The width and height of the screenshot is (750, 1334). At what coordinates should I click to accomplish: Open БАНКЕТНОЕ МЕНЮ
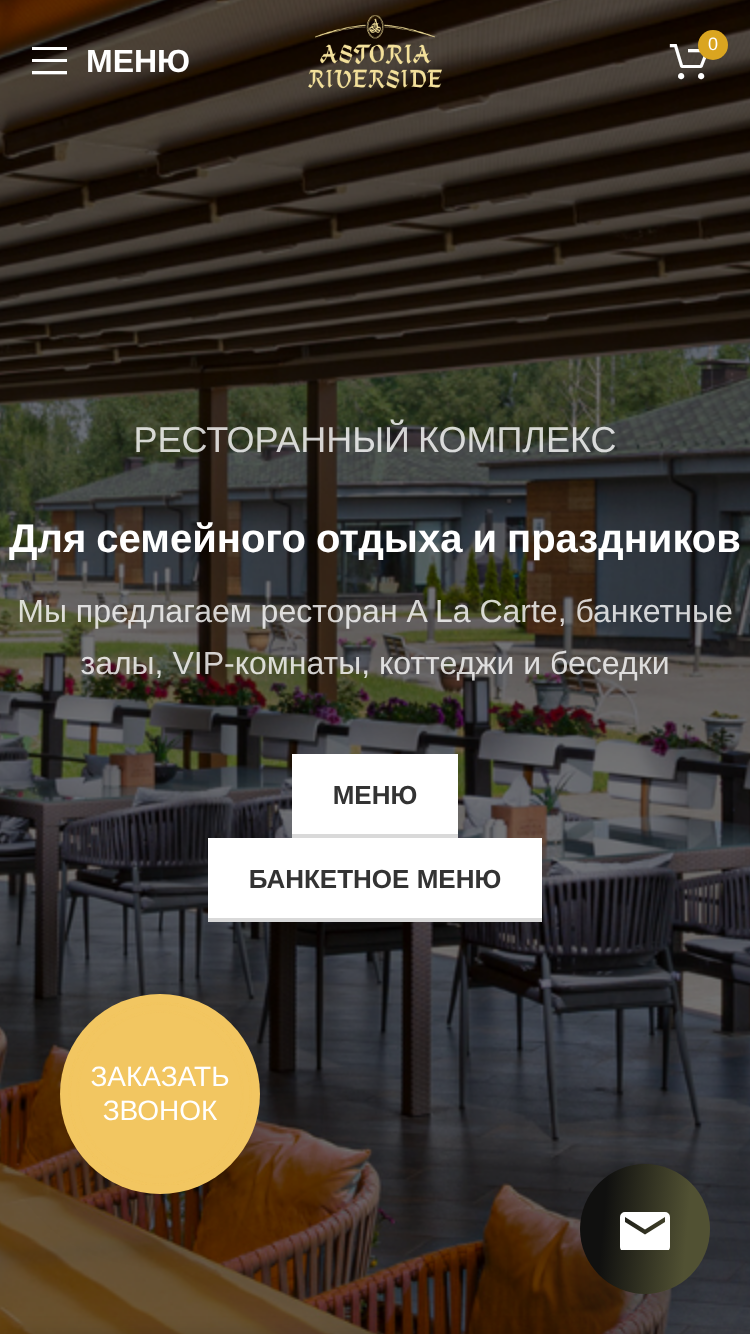pyautogui.click(x=375, y=880)
